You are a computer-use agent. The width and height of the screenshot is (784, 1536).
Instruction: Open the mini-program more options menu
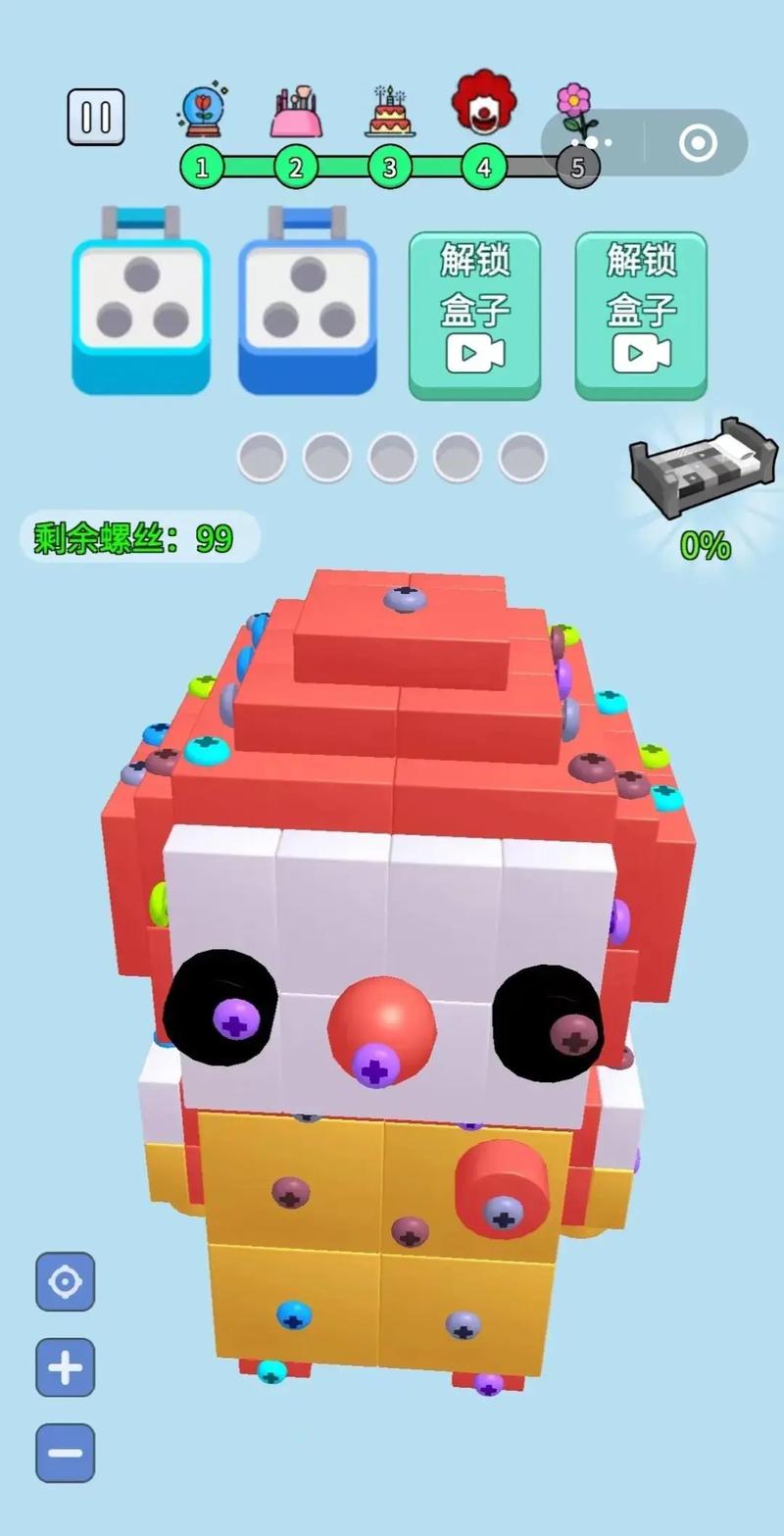592,143
